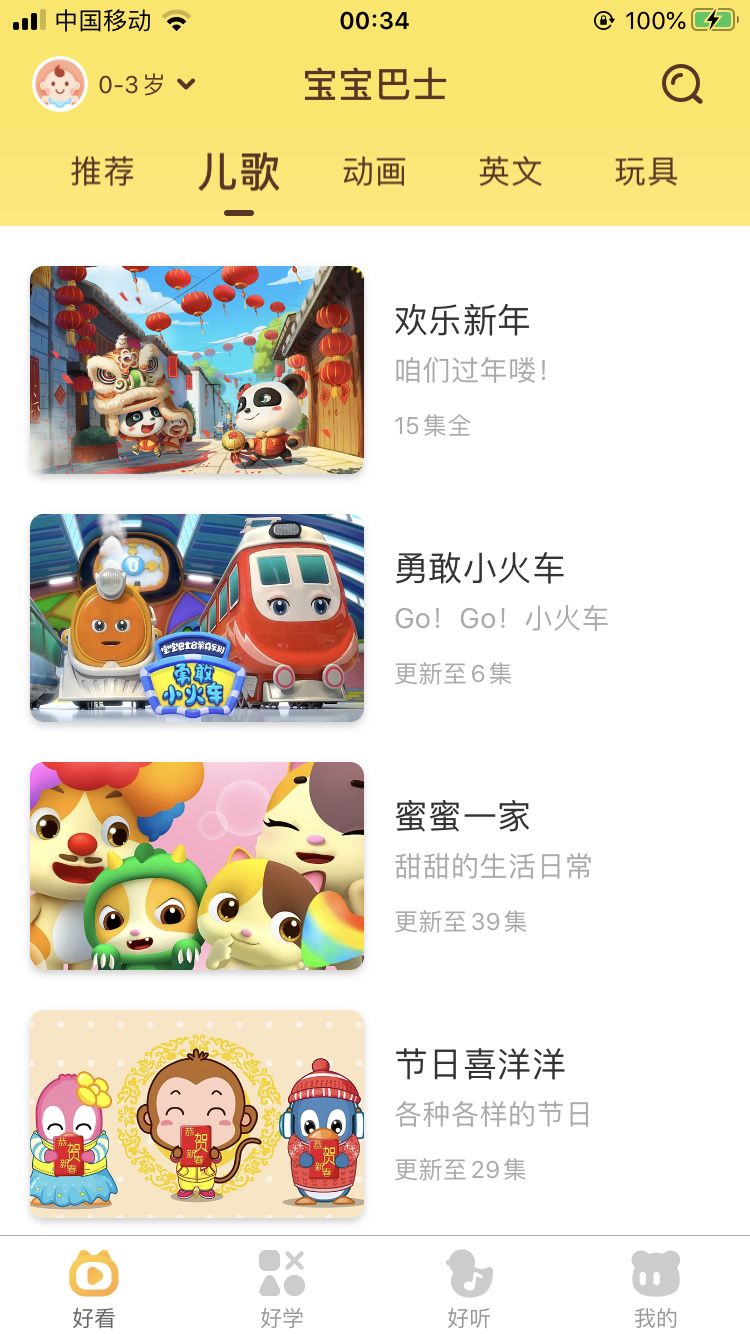This screenshot has width=750, height=1334.
Task: Select the 英文 tab
Action: pyautogui.click(x=509, y=172)
